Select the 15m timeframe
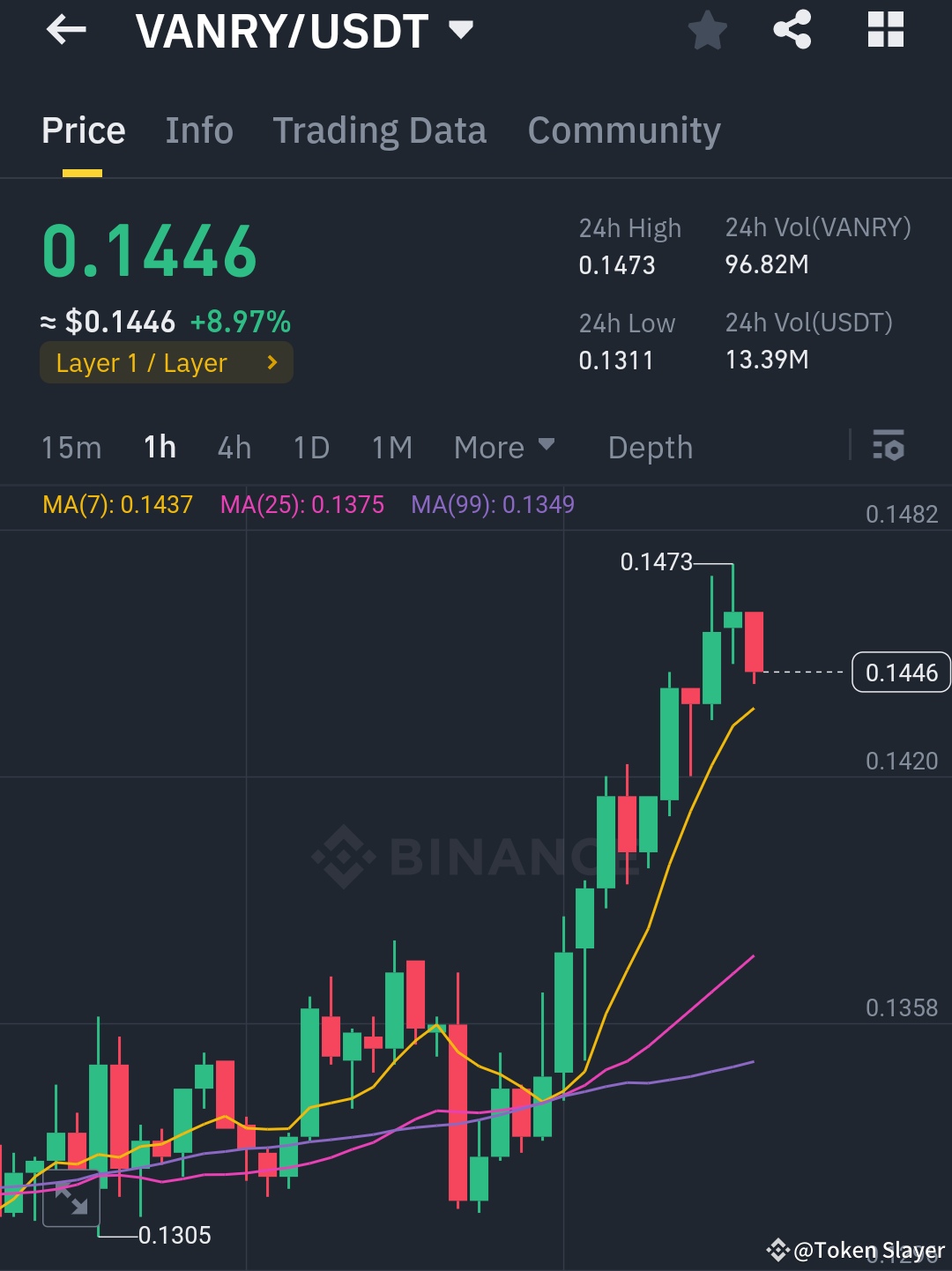 [x=71, y=447]
